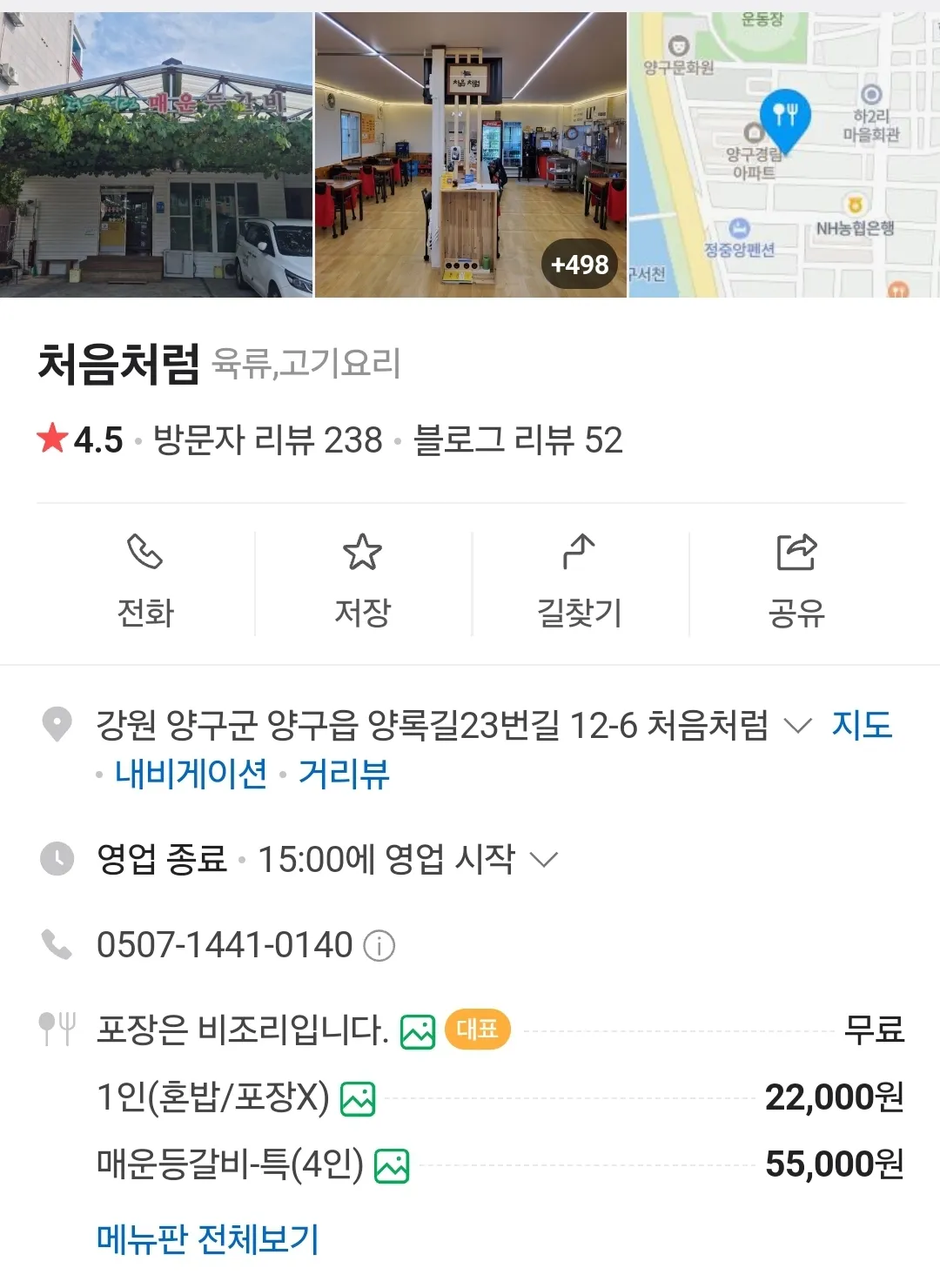Open the 지도 link
Screen dimensions: 940x1288
[x=862, y=725]
